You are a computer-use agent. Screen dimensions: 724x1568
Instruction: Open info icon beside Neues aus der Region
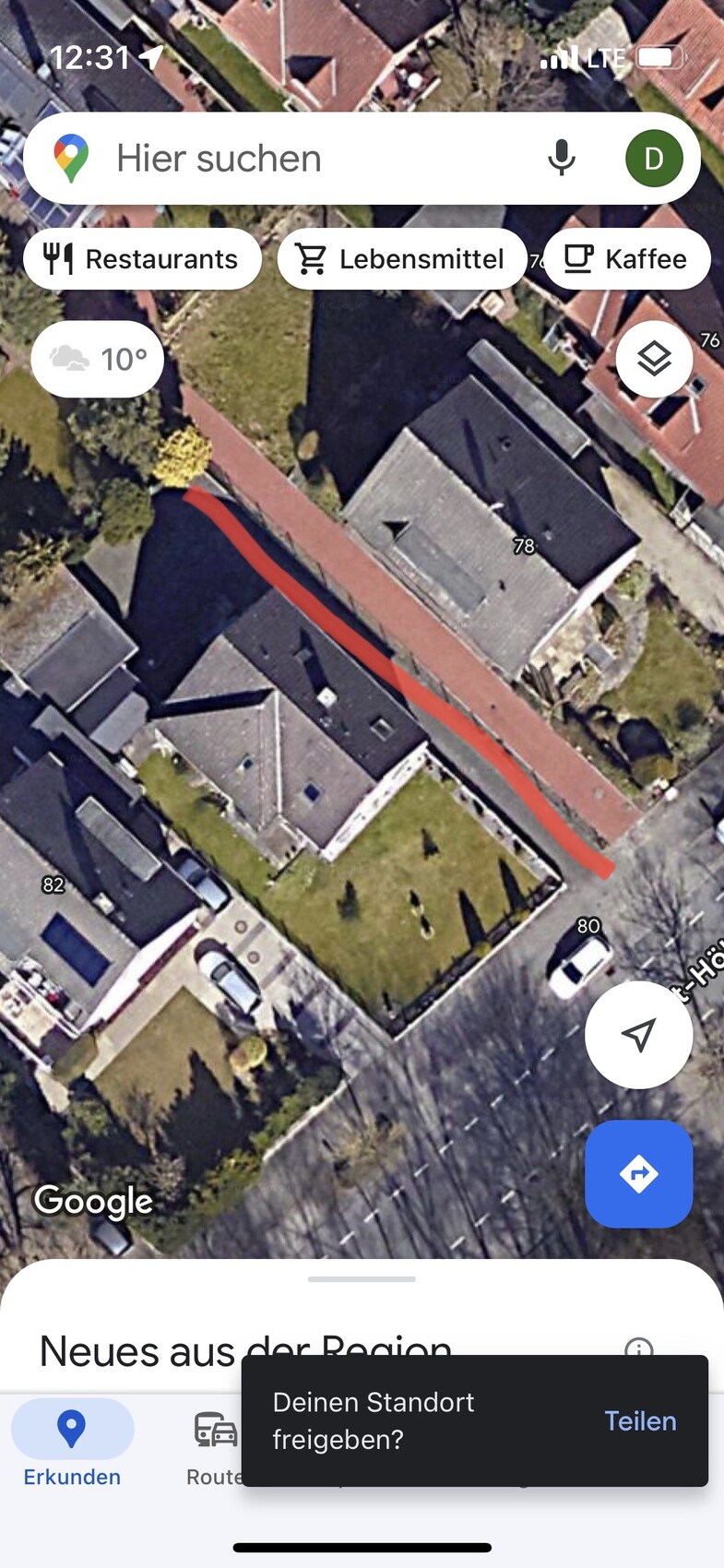638,1348
